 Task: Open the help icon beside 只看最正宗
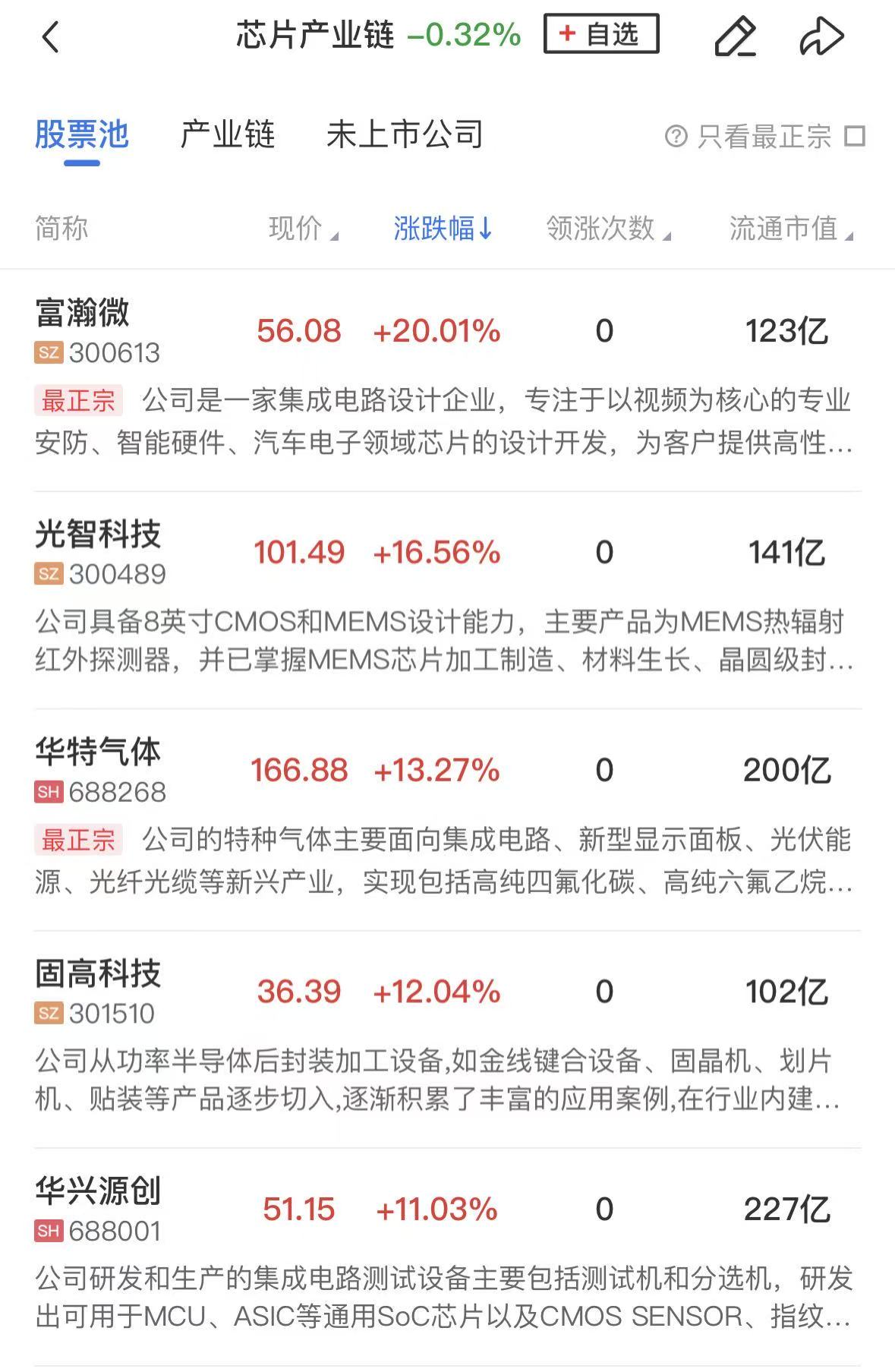click(676, 137)
